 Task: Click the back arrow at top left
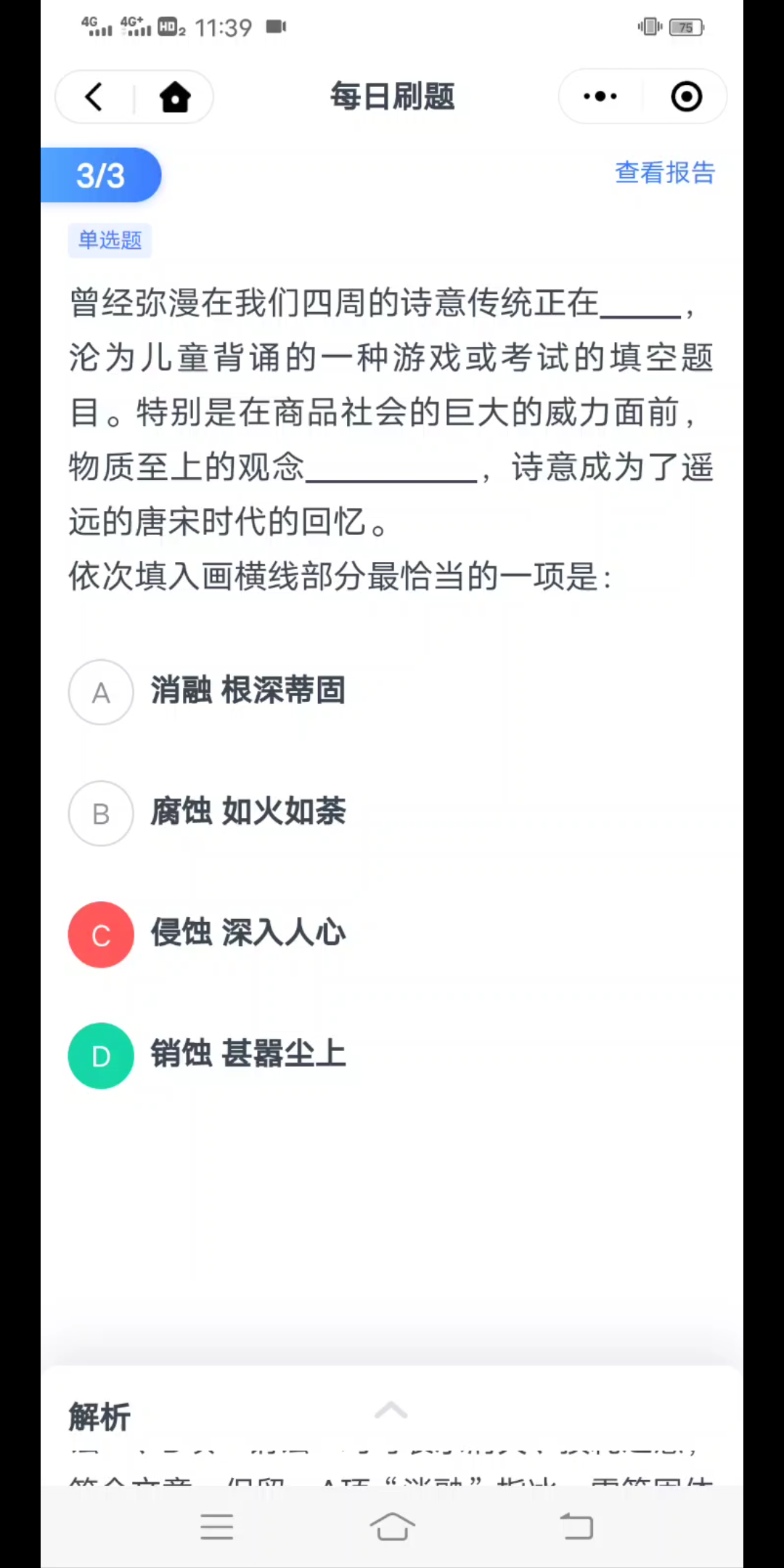[x=91, y=96]
